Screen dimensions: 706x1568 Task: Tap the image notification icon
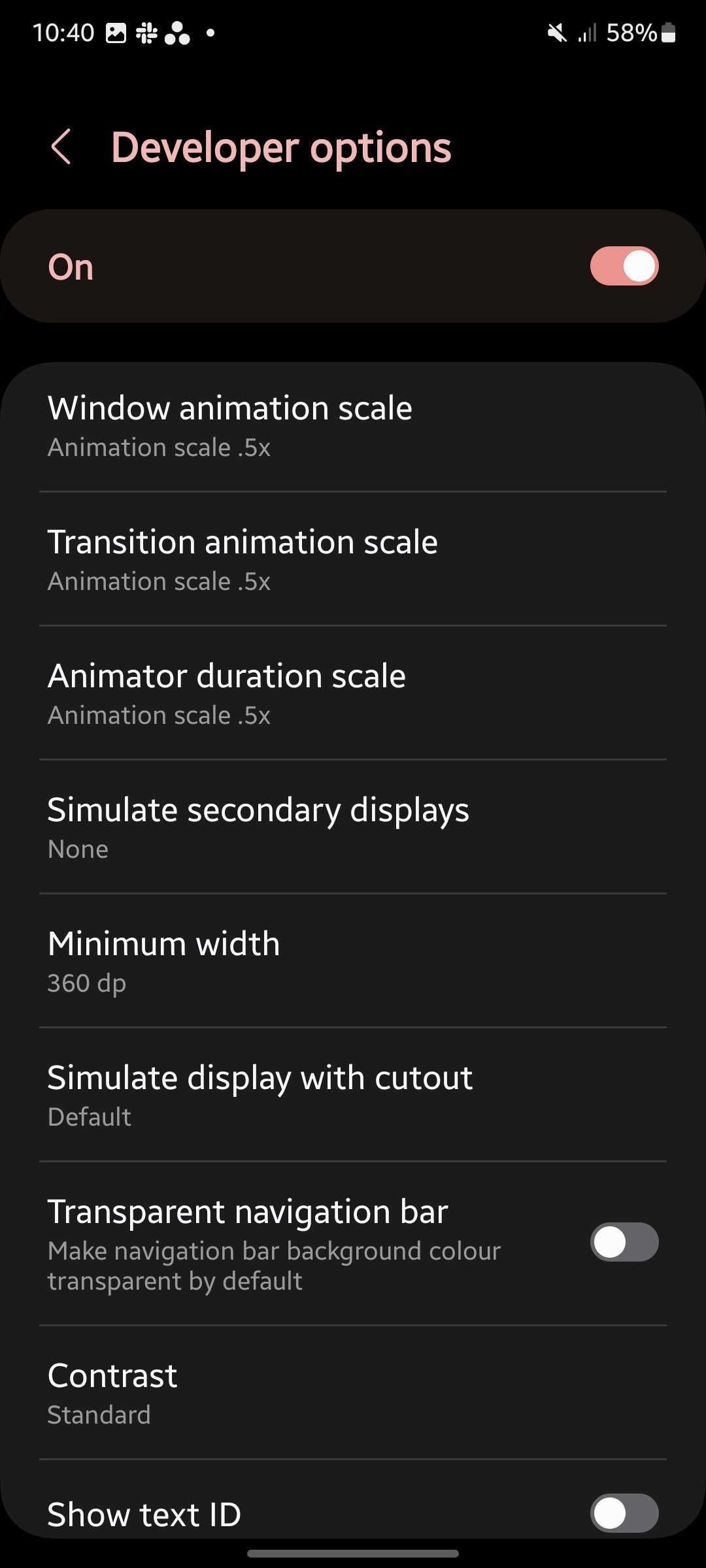[x=115, y=32]
